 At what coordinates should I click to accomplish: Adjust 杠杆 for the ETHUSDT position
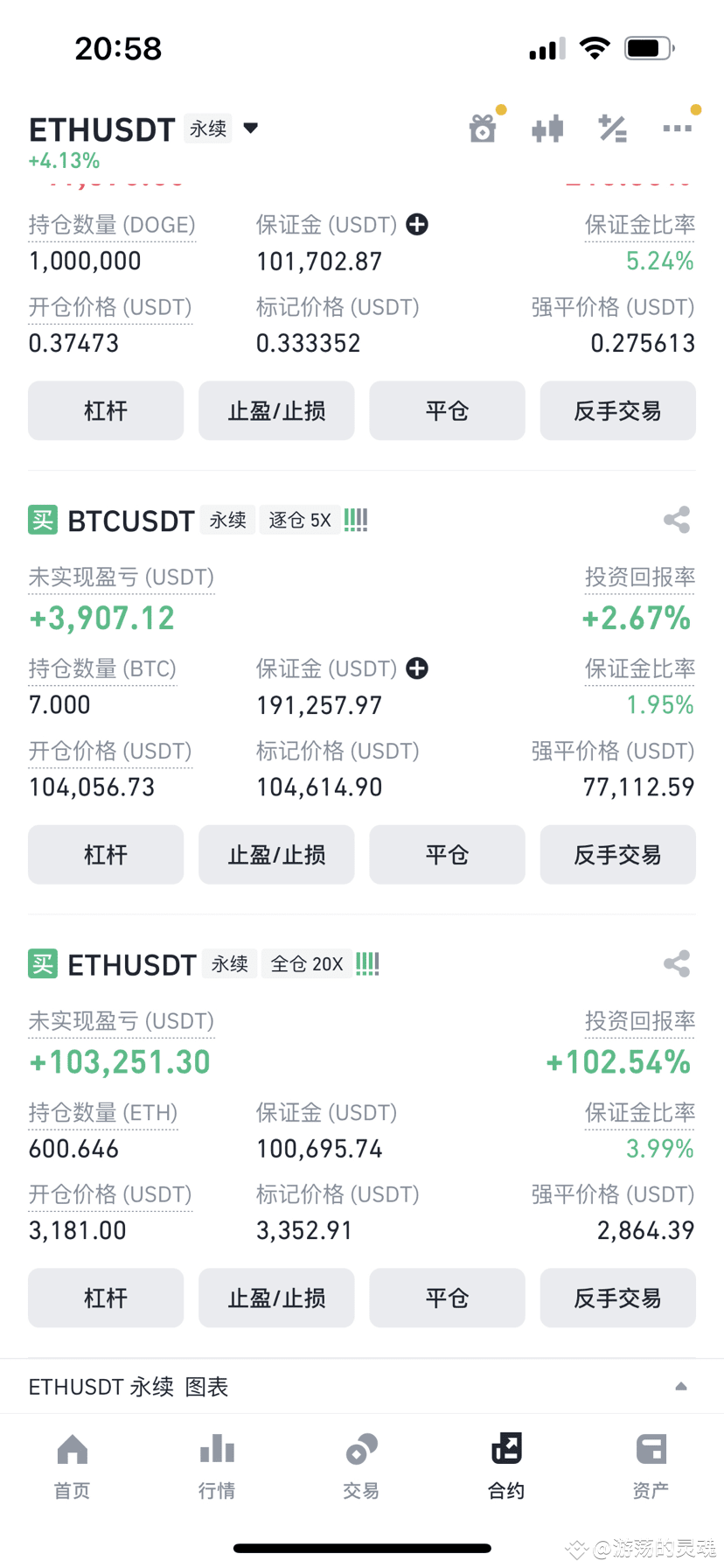pos(106,1298)
